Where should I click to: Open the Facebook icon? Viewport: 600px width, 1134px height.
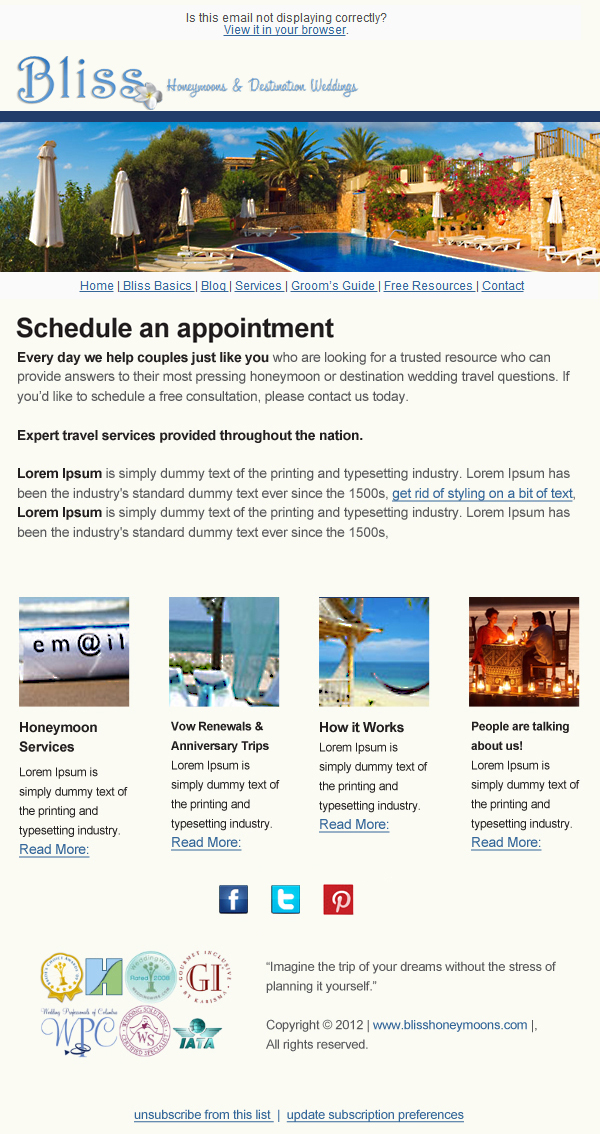click(x=233, y=900)
